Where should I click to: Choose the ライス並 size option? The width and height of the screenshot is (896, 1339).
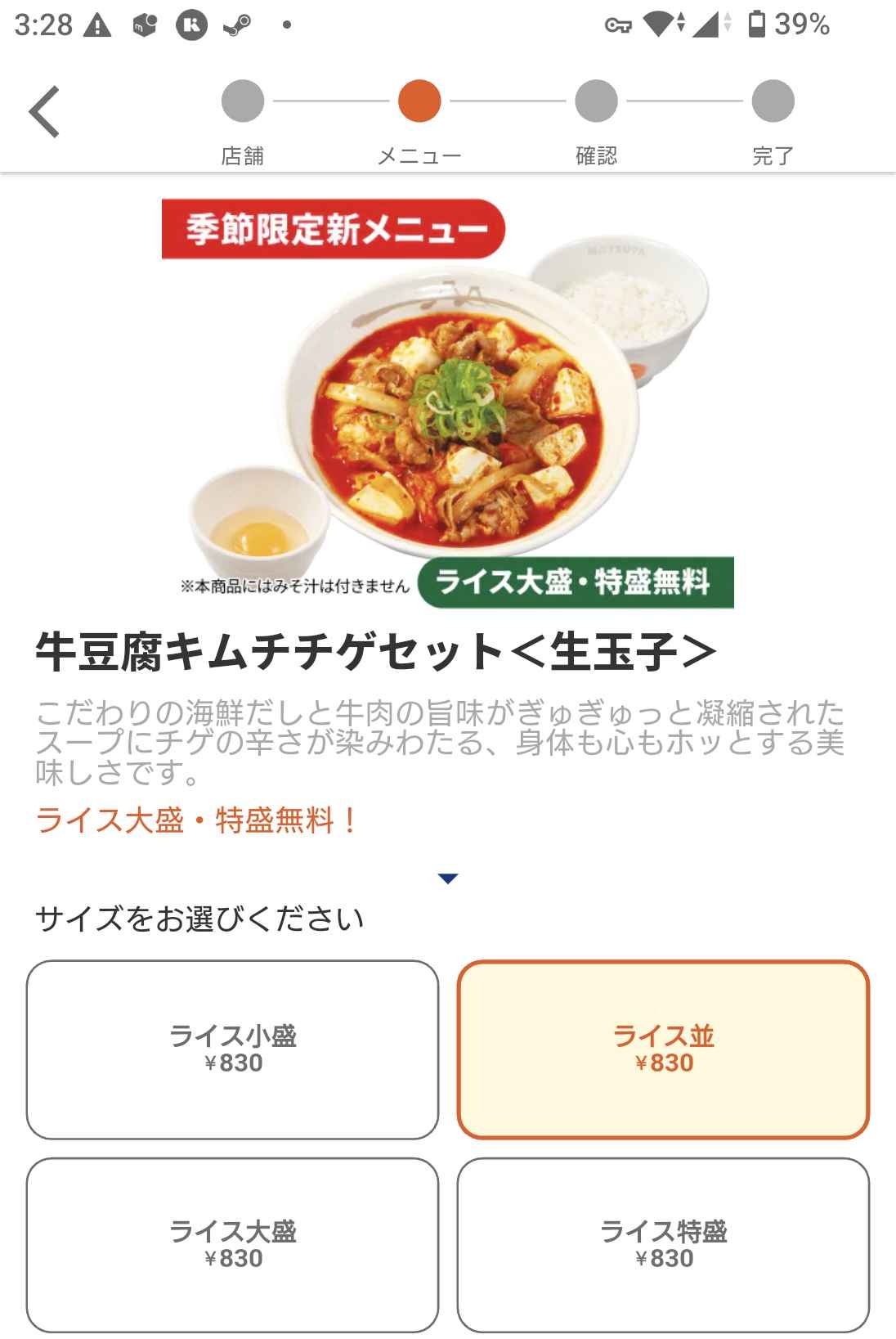(x=663, y=1049)
